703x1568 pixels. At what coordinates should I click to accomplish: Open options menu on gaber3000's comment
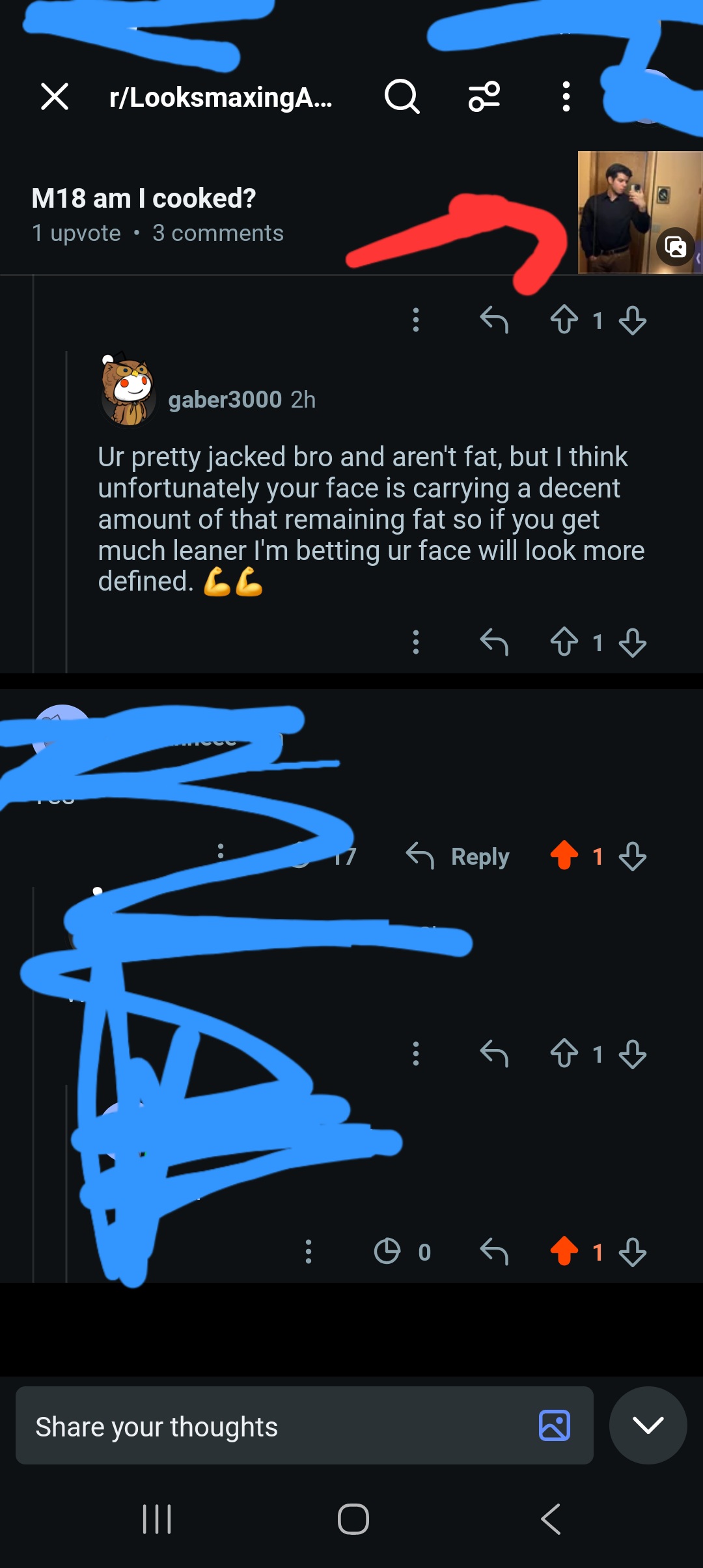(x=416, y=643)
